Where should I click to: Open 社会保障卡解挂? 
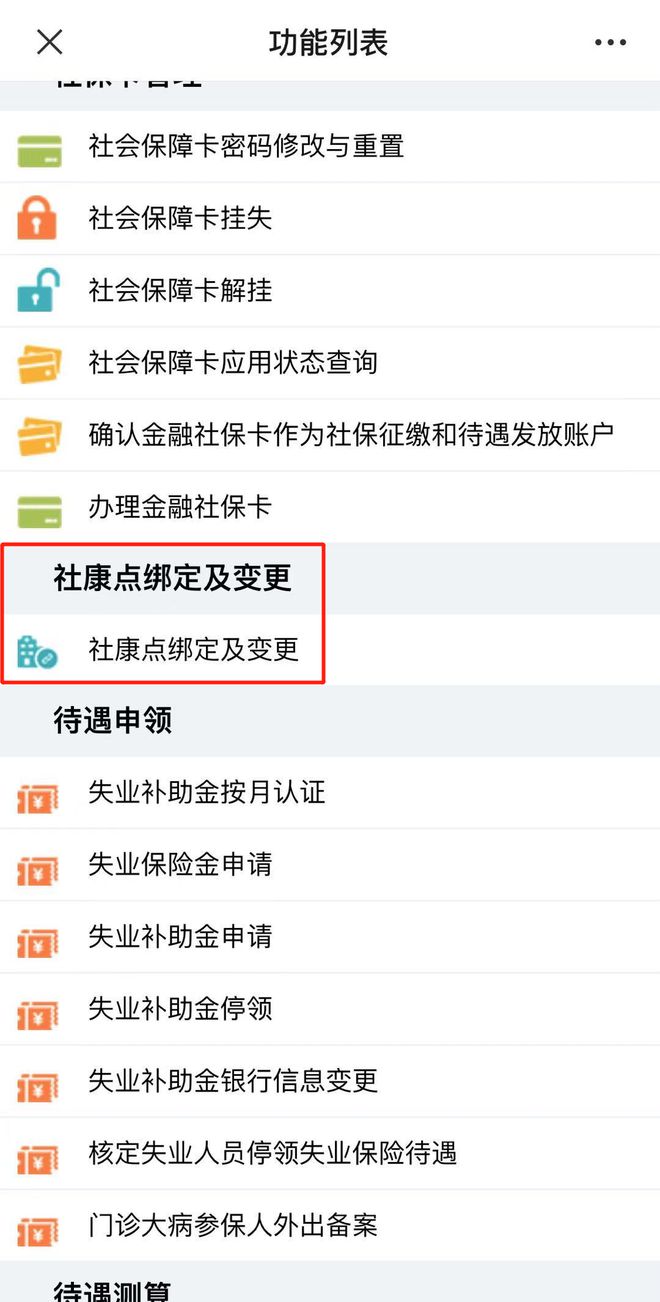(x=330, y=291)
